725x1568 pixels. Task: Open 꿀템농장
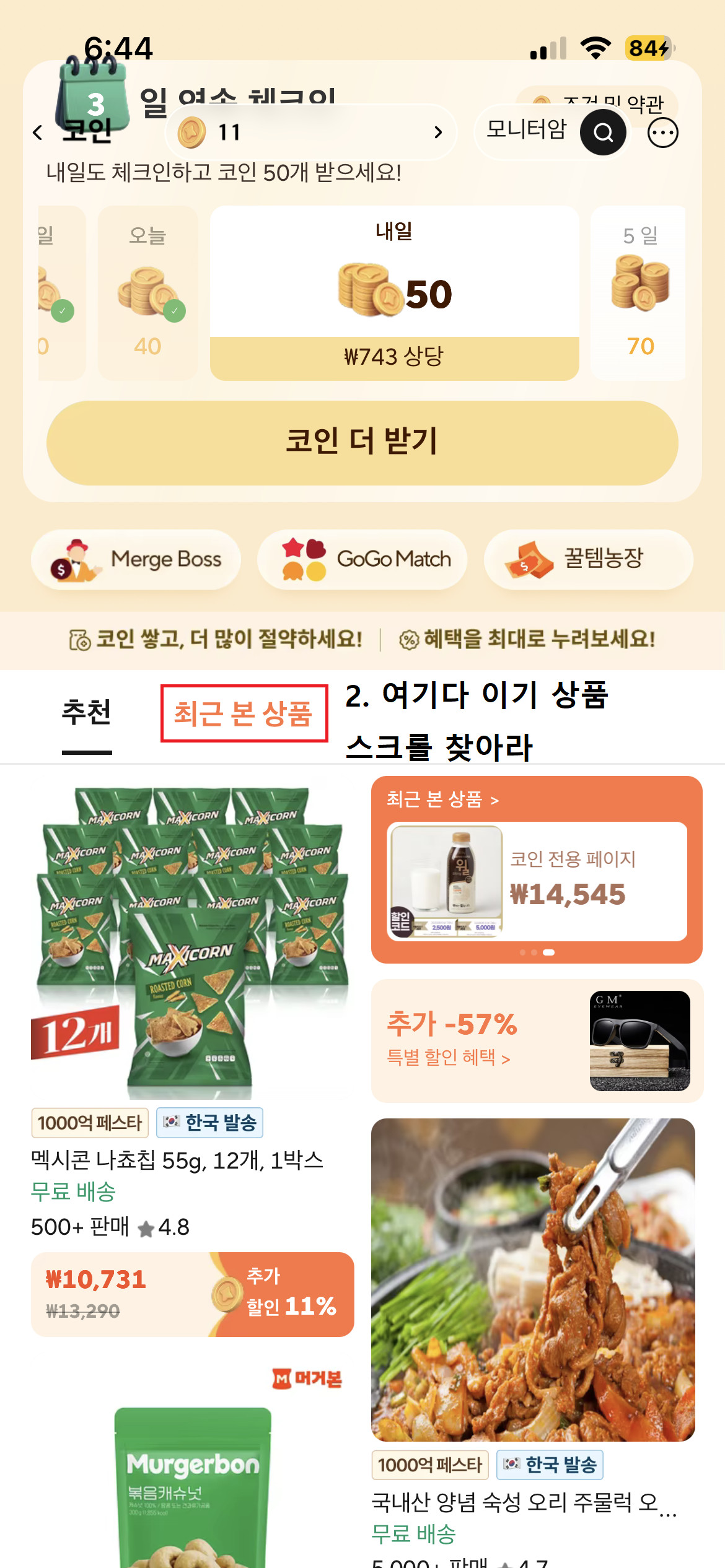tap(588, 559)
